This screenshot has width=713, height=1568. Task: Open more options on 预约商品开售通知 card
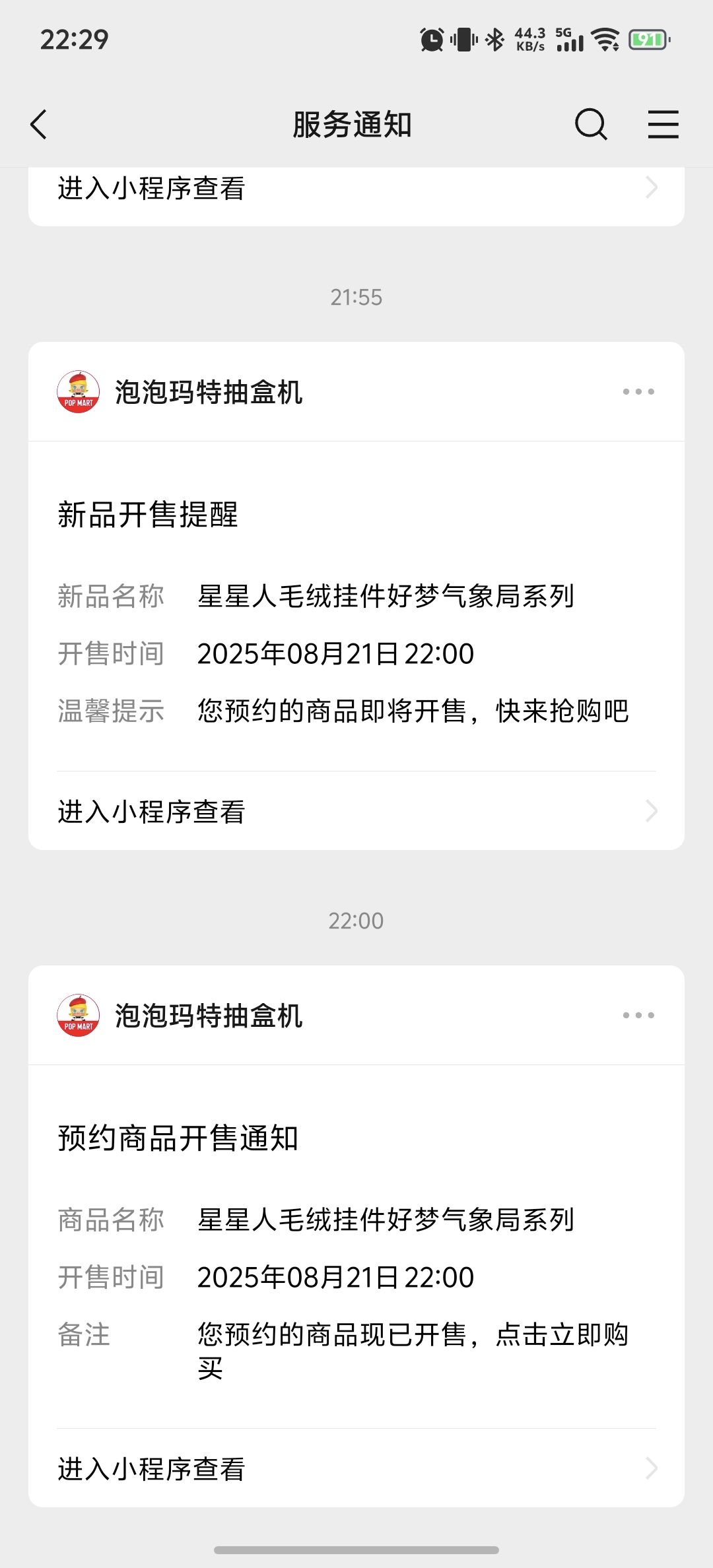click(638, 1015)
